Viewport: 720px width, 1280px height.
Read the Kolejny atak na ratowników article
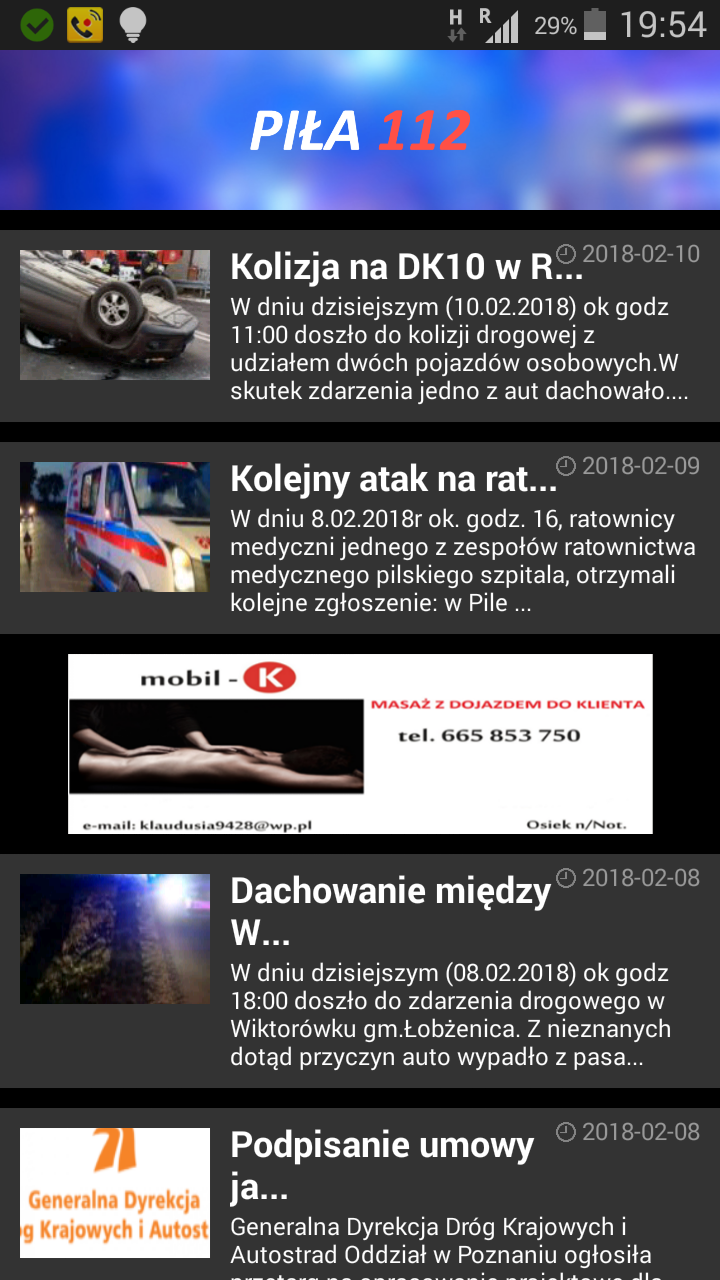point(394,480)
